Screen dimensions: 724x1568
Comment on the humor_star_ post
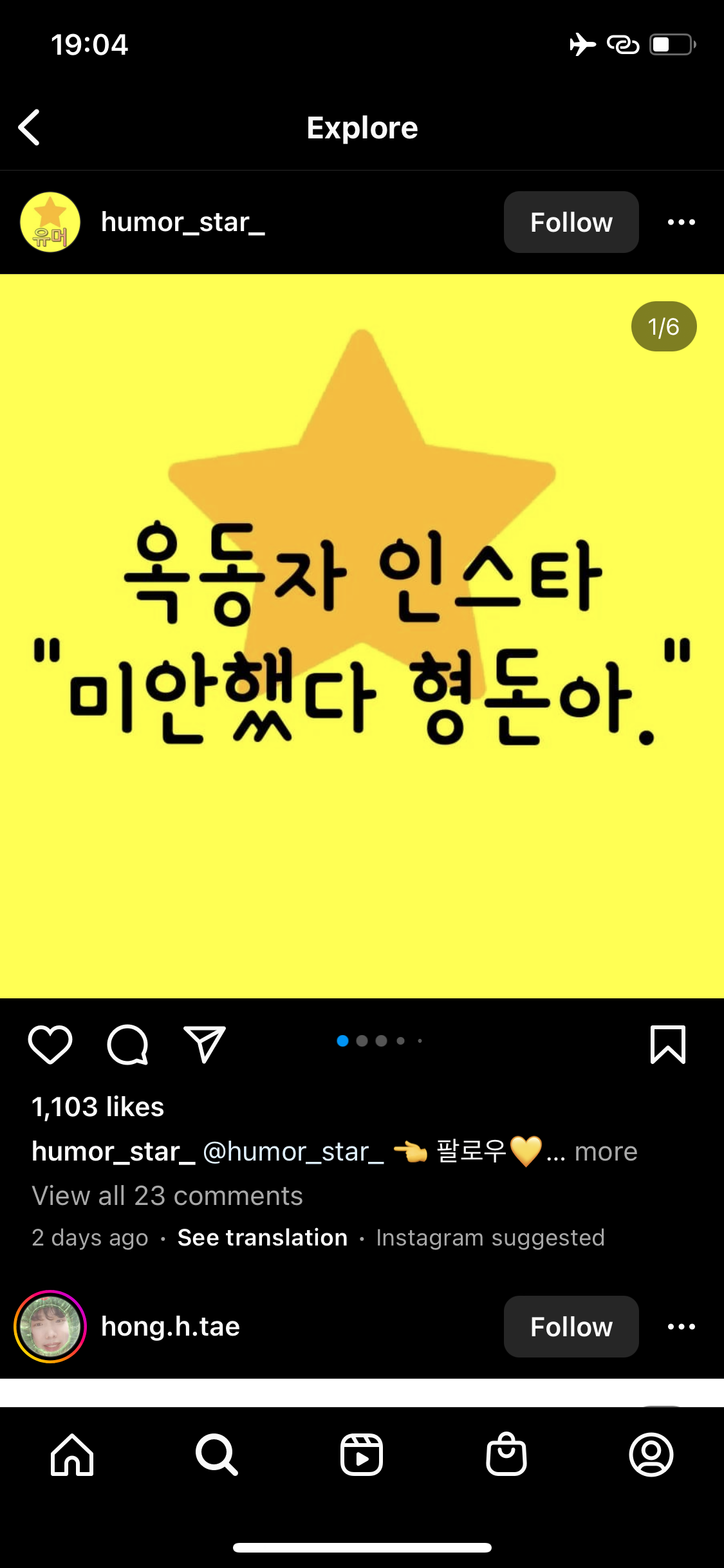[x=127, y=1044]
